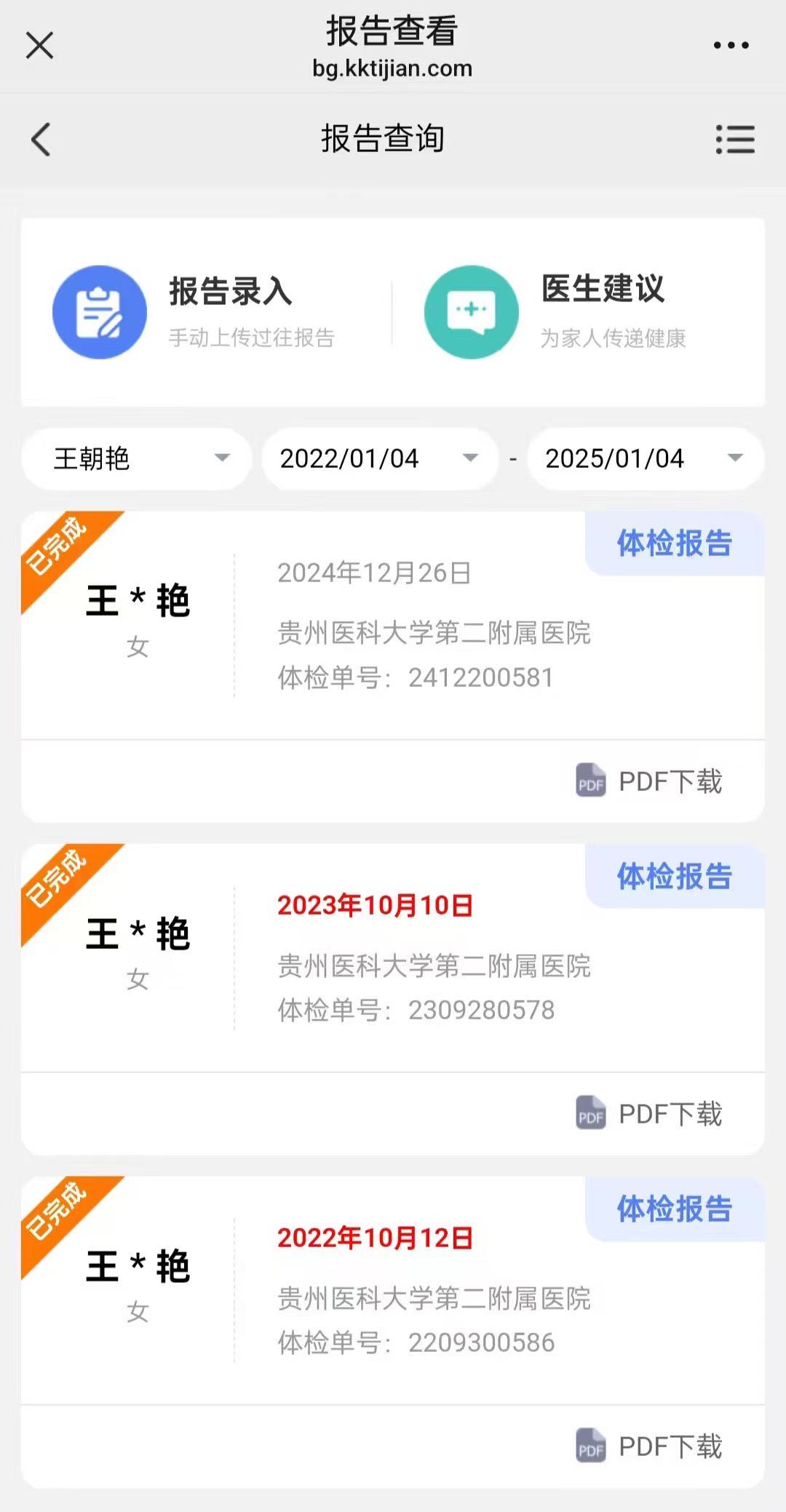The width and height of the screenshot is (786, 1512).
Task: Open the three-dot overflow menu
Action: coord(731,45)
